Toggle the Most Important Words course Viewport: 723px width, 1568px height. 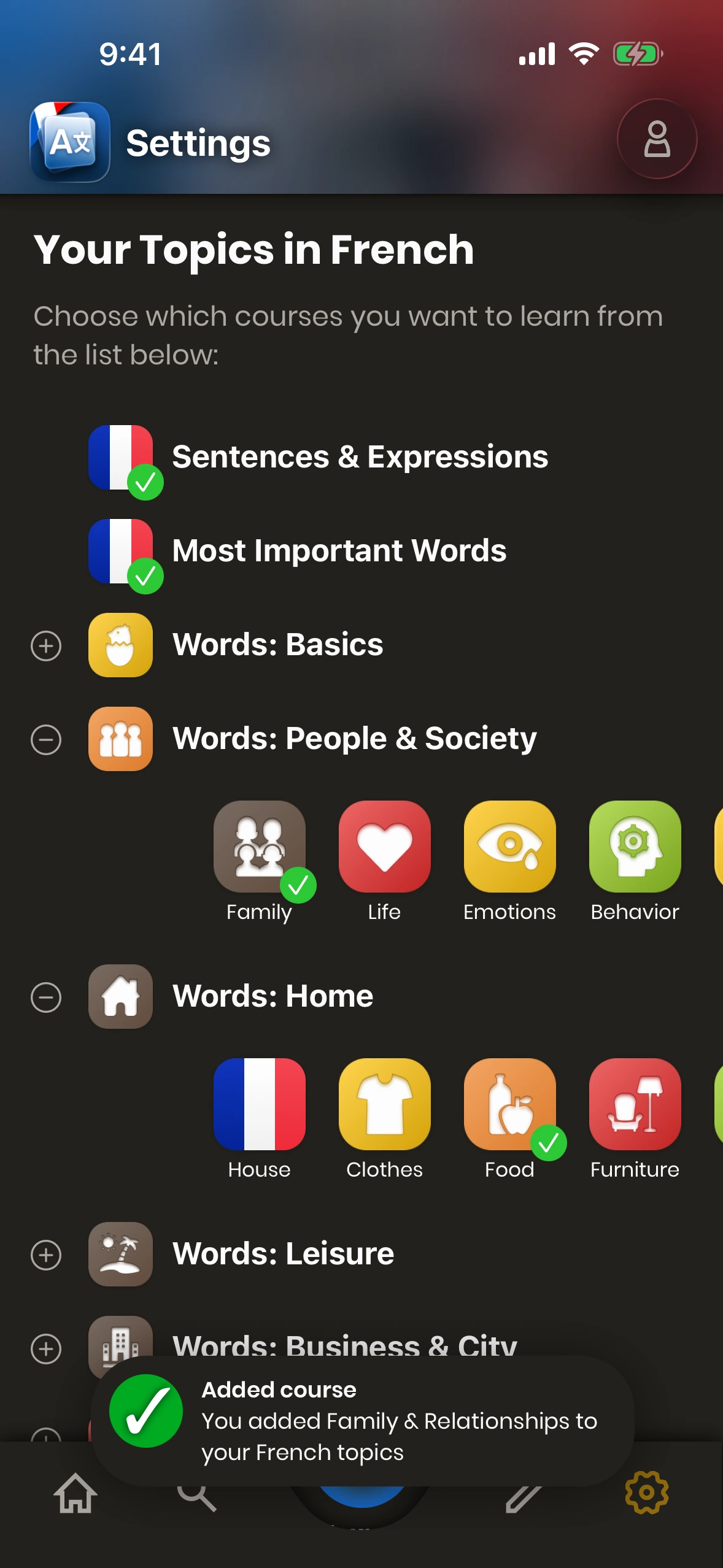tap(121, 551)
